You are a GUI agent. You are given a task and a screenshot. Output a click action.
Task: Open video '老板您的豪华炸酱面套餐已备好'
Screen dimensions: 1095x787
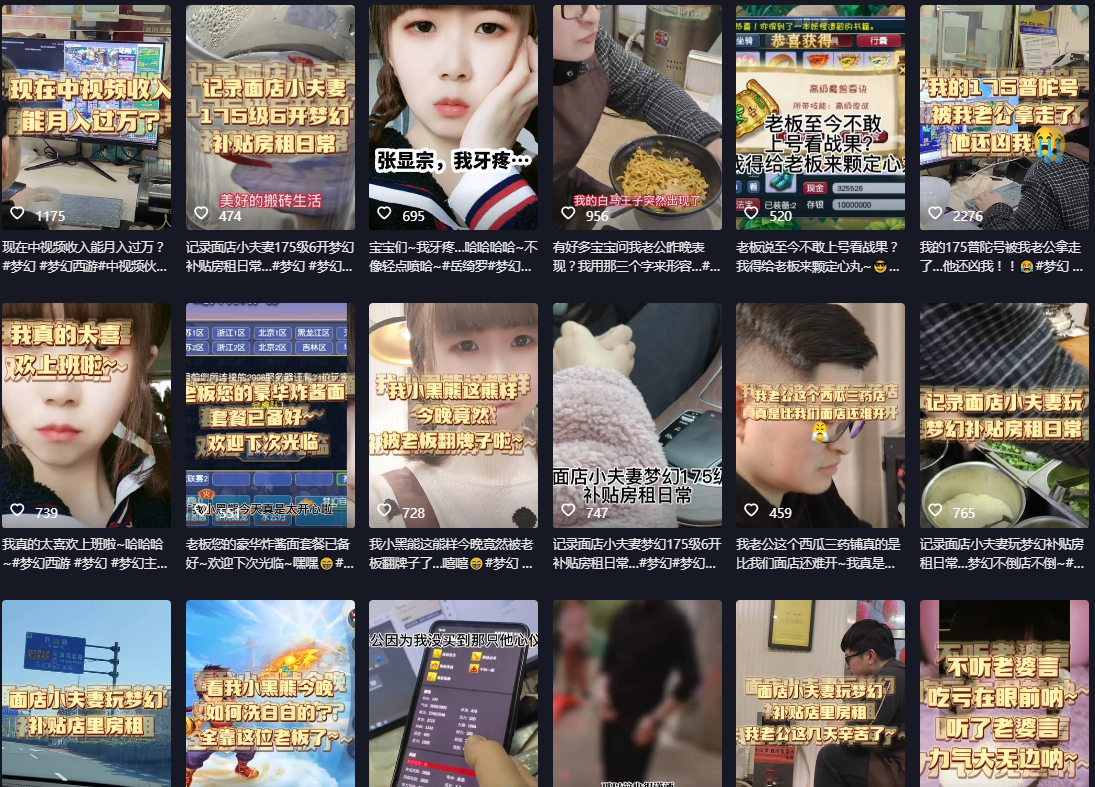(x=270, y=415)
